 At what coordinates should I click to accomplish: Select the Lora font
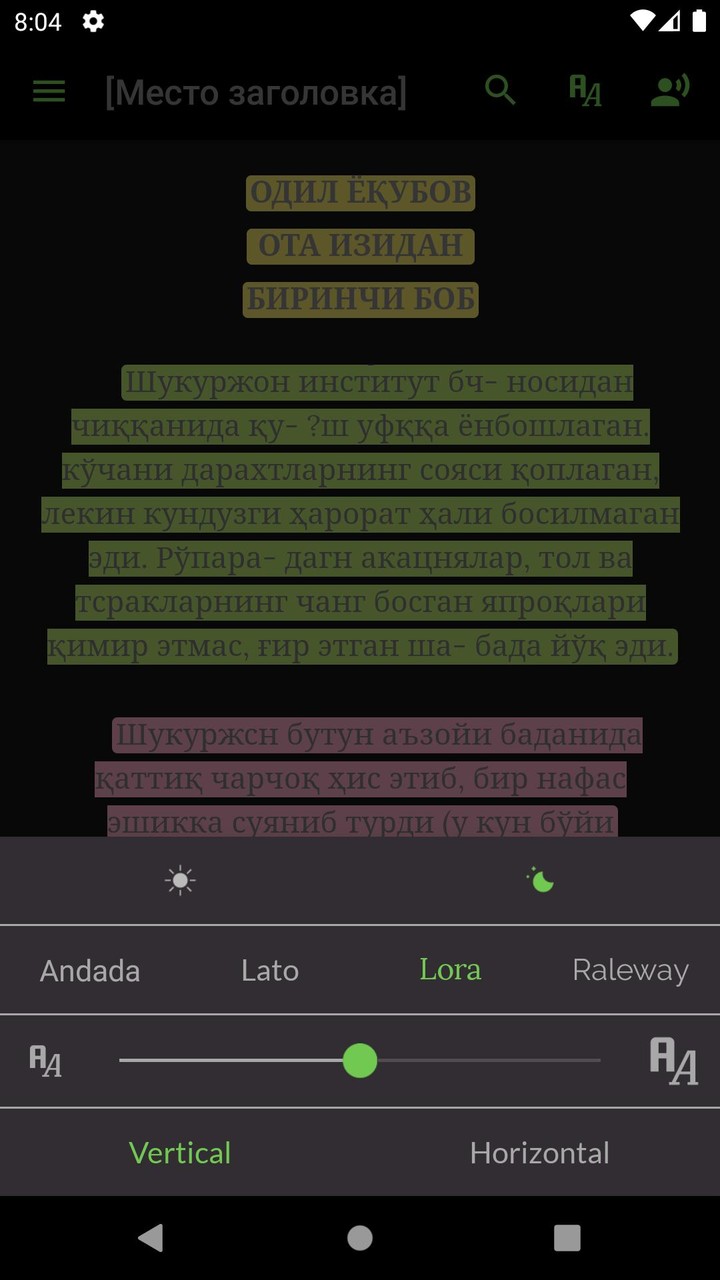click(450, 970)
